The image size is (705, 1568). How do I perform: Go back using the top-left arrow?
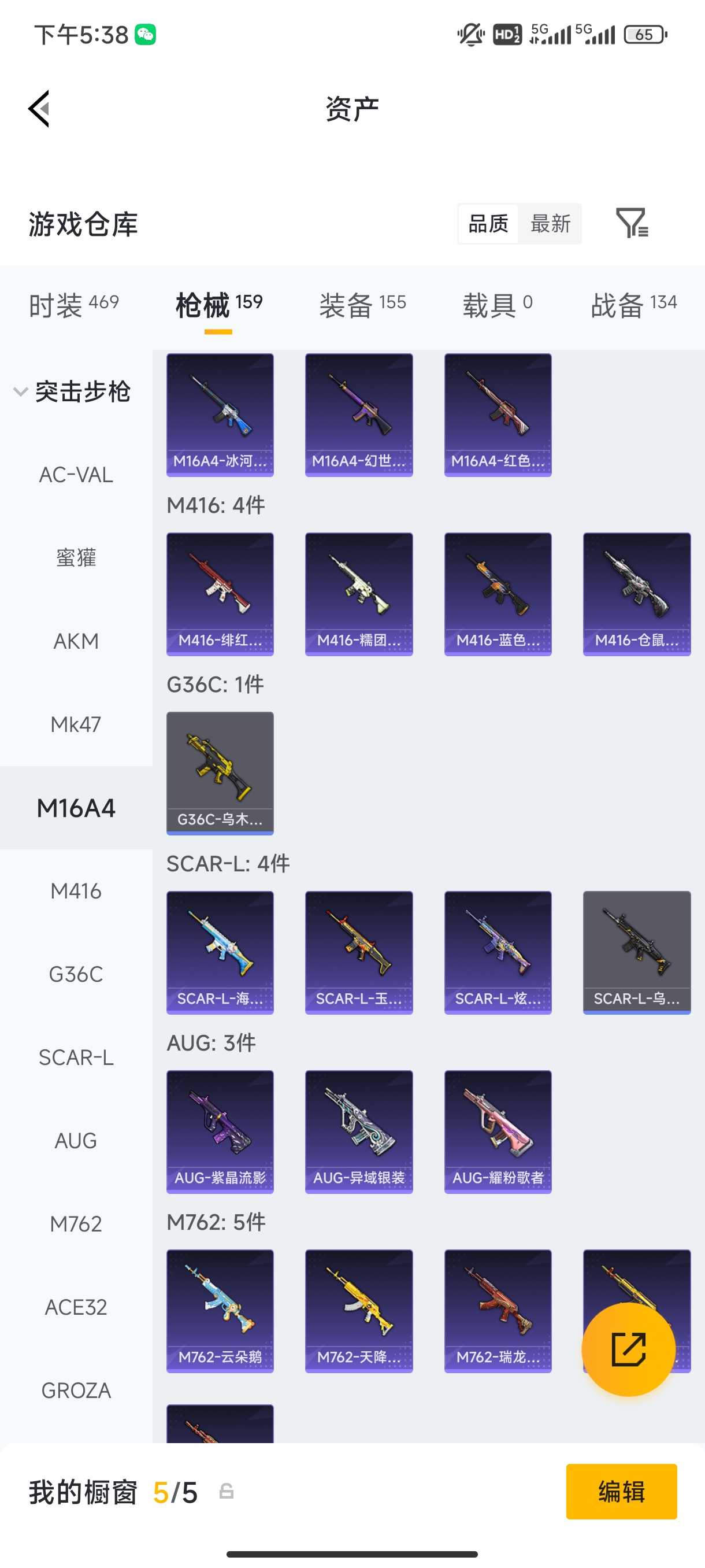(x=39, y=109)
